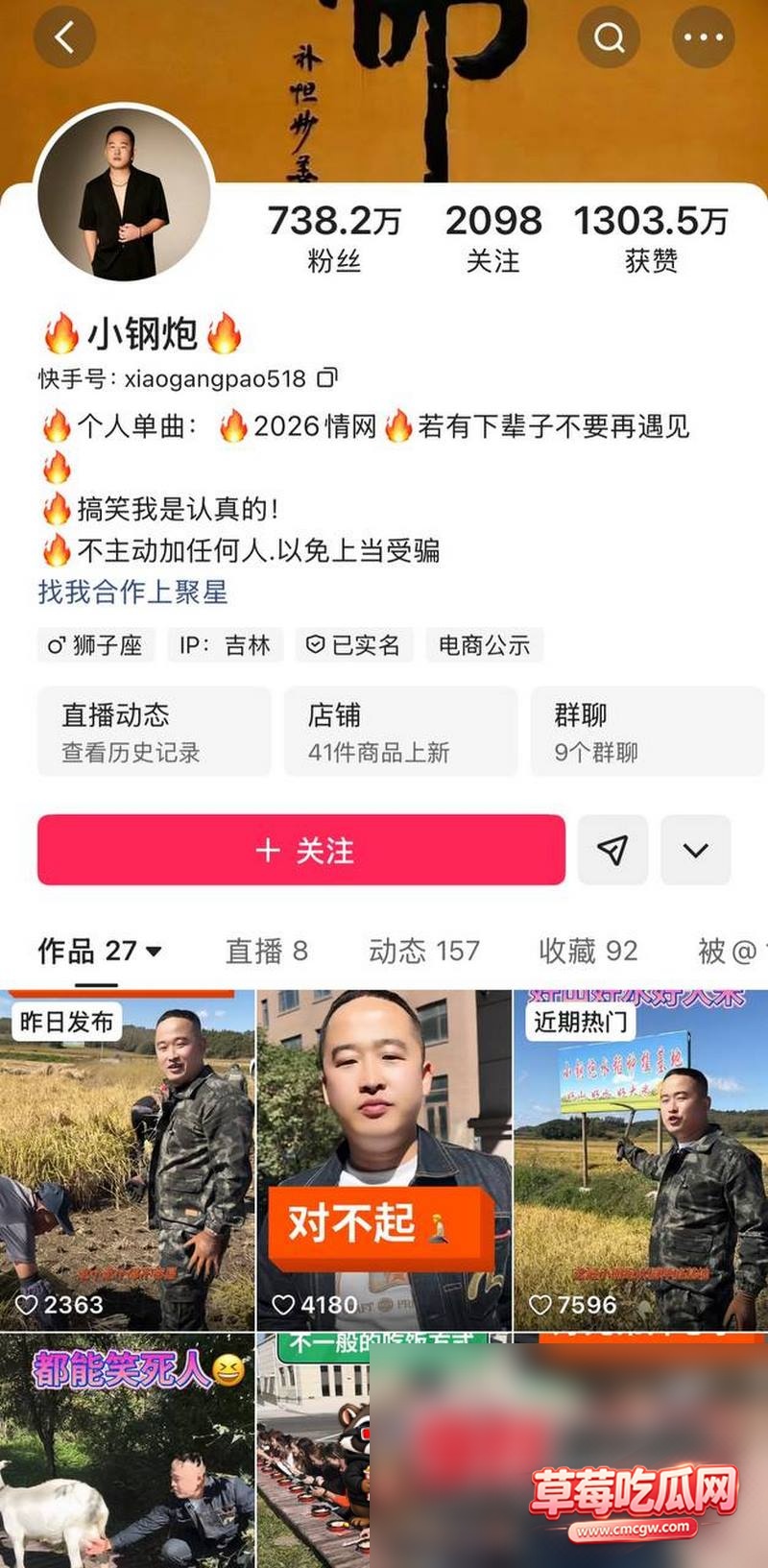Open the three-dot overflow menu
768x1568 pixels.
(704, 37)
